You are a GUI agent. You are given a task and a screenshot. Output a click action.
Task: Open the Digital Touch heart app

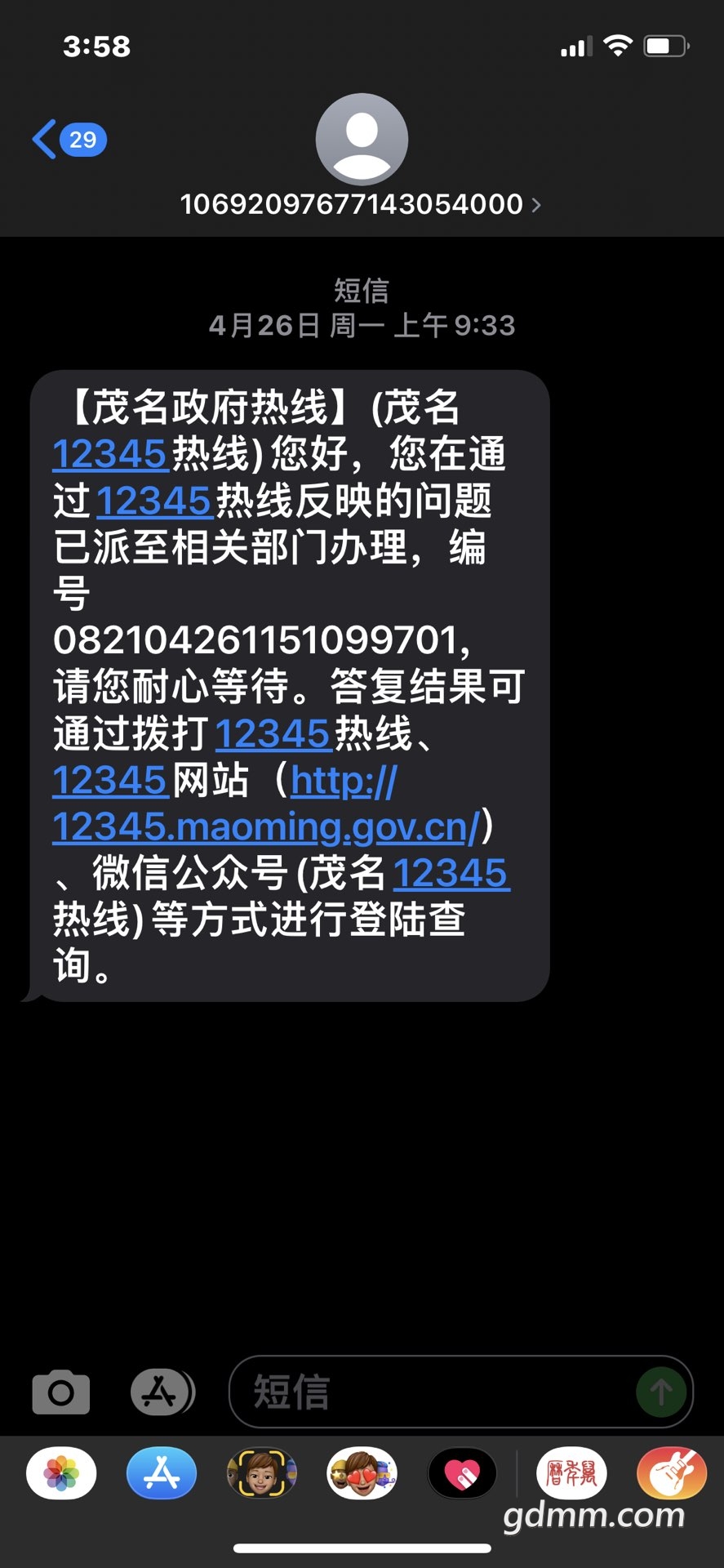(462, 1474)
